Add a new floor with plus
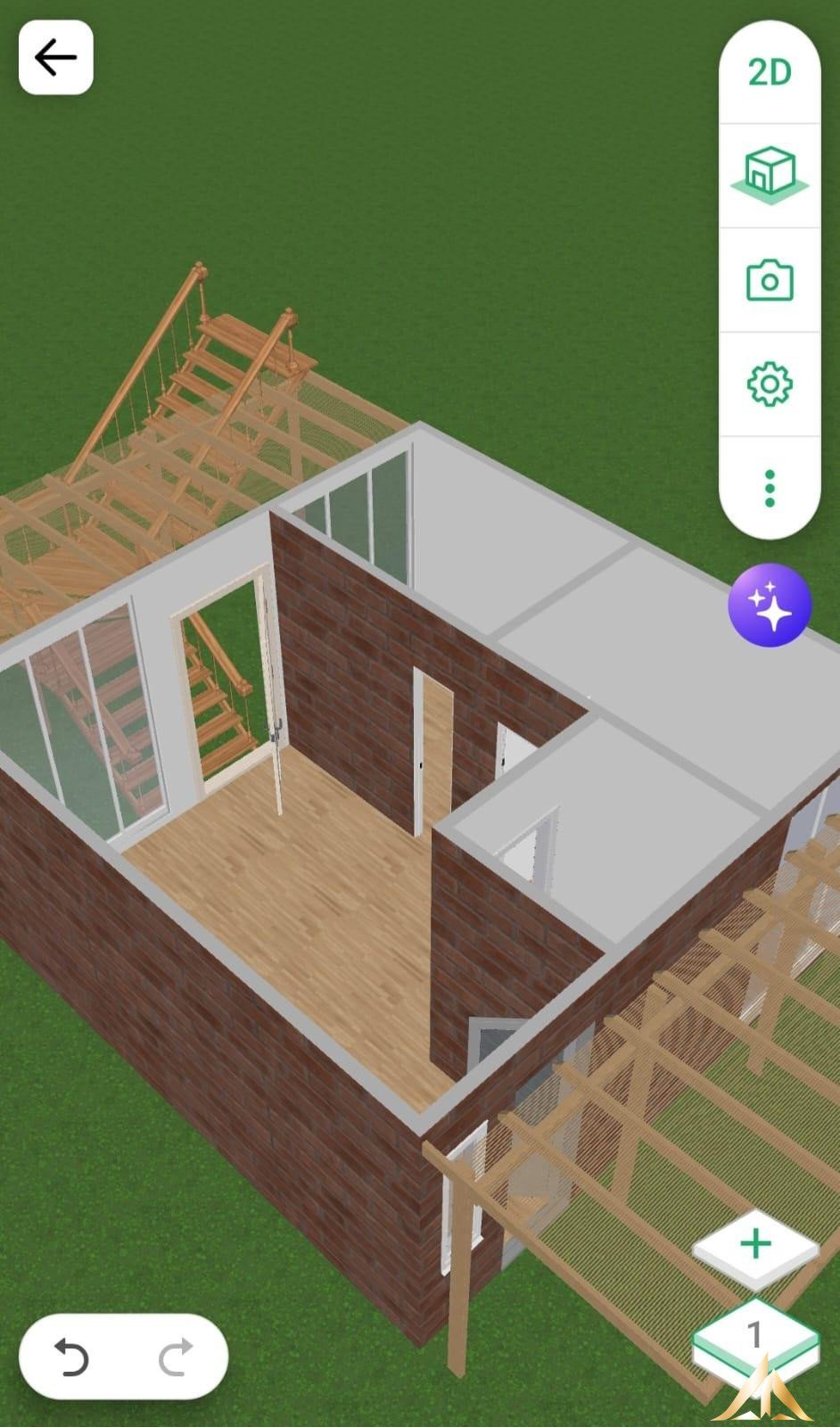This screenshot has width=840, height=1427. (755, 1244)
